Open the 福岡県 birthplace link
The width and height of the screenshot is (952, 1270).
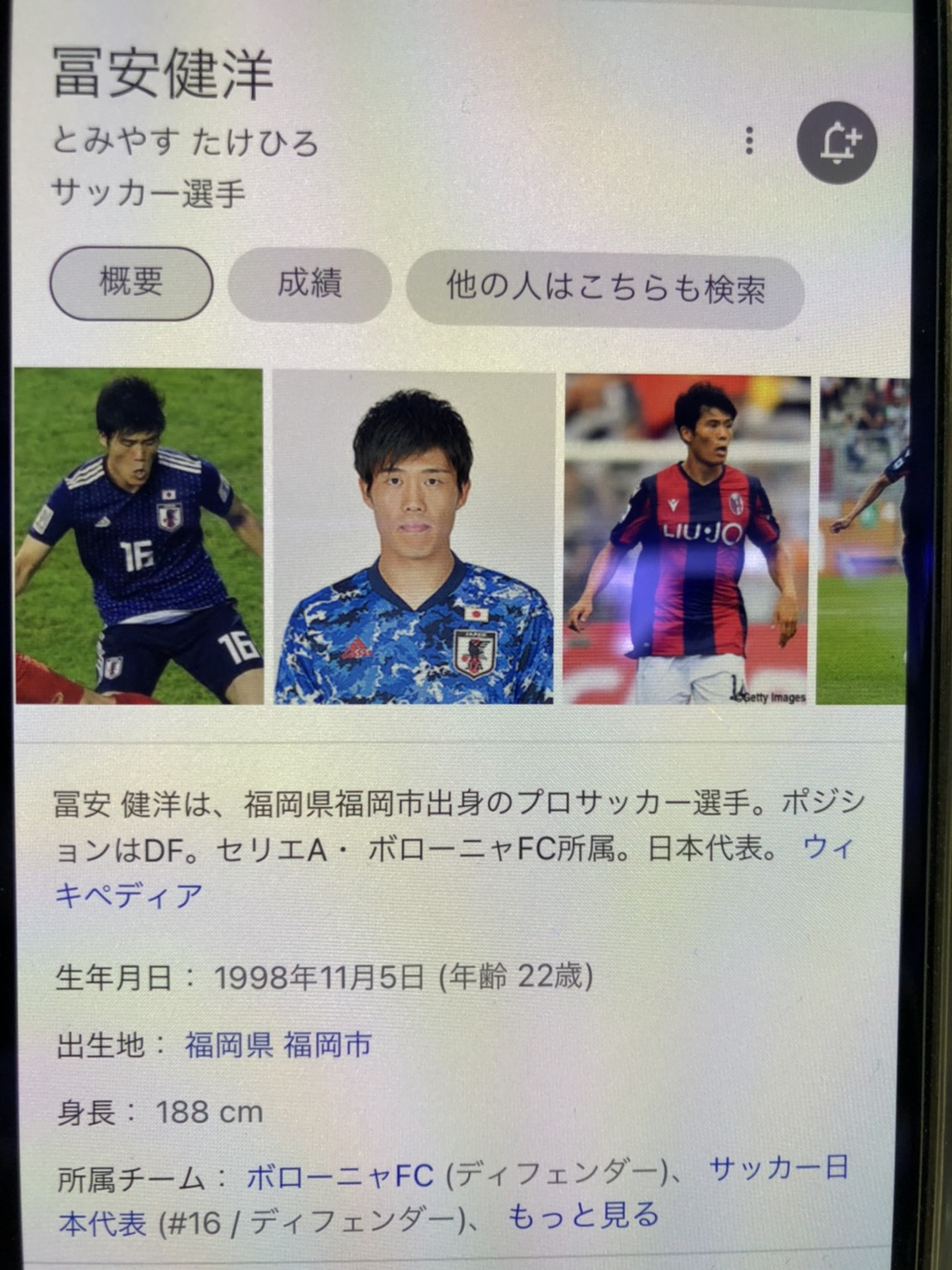(x=229, y=1045)
